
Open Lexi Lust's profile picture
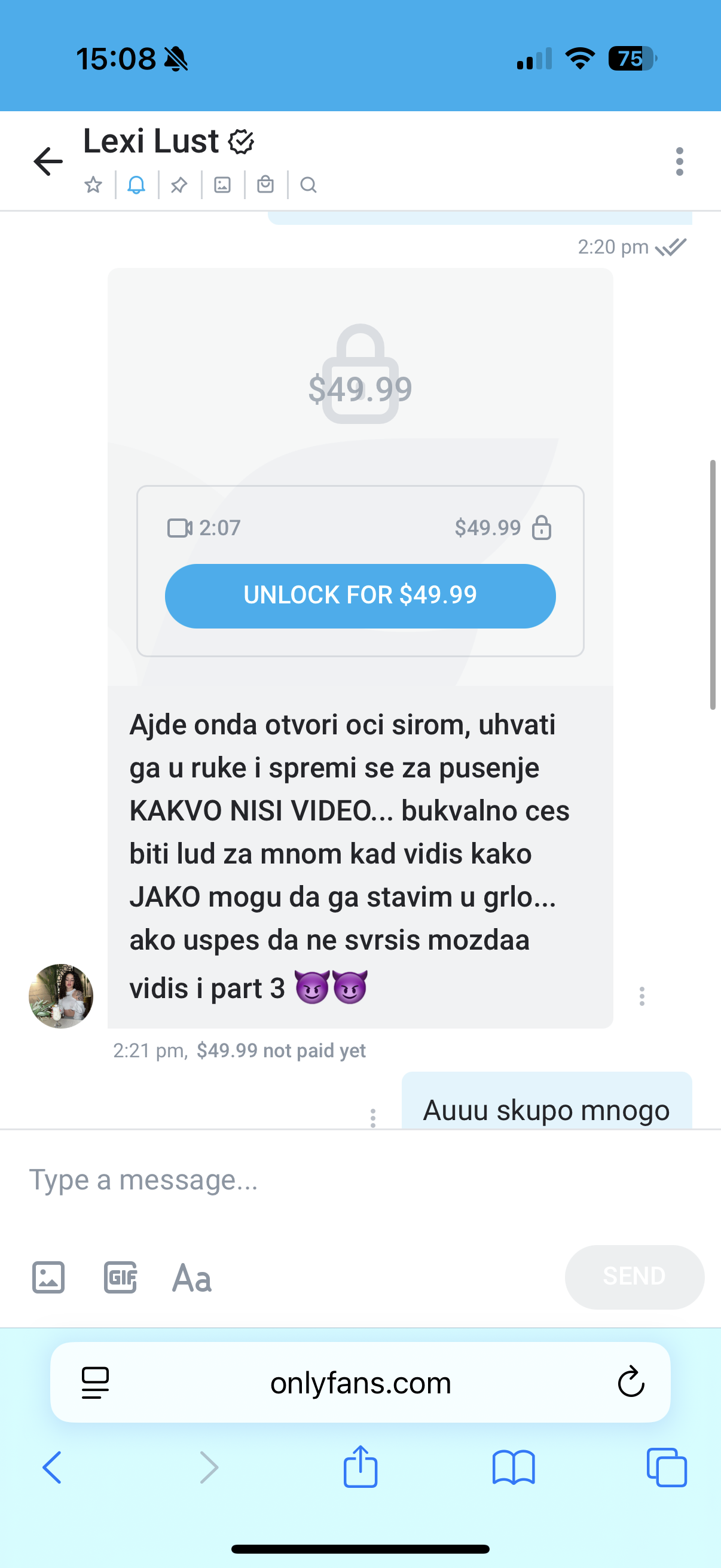61,996
